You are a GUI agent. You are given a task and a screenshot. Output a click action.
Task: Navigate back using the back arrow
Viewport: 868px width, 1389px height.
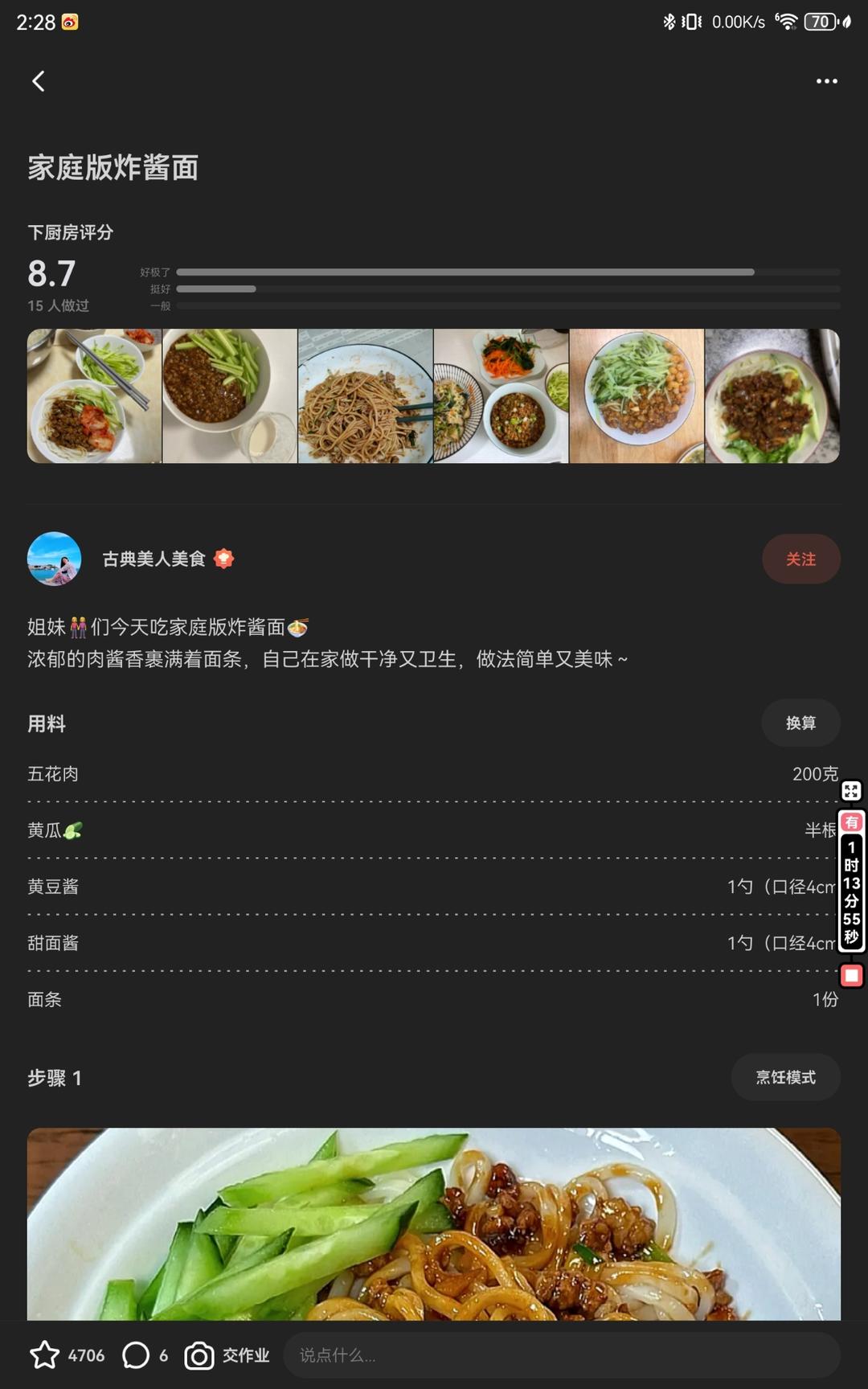coord(37,80)
